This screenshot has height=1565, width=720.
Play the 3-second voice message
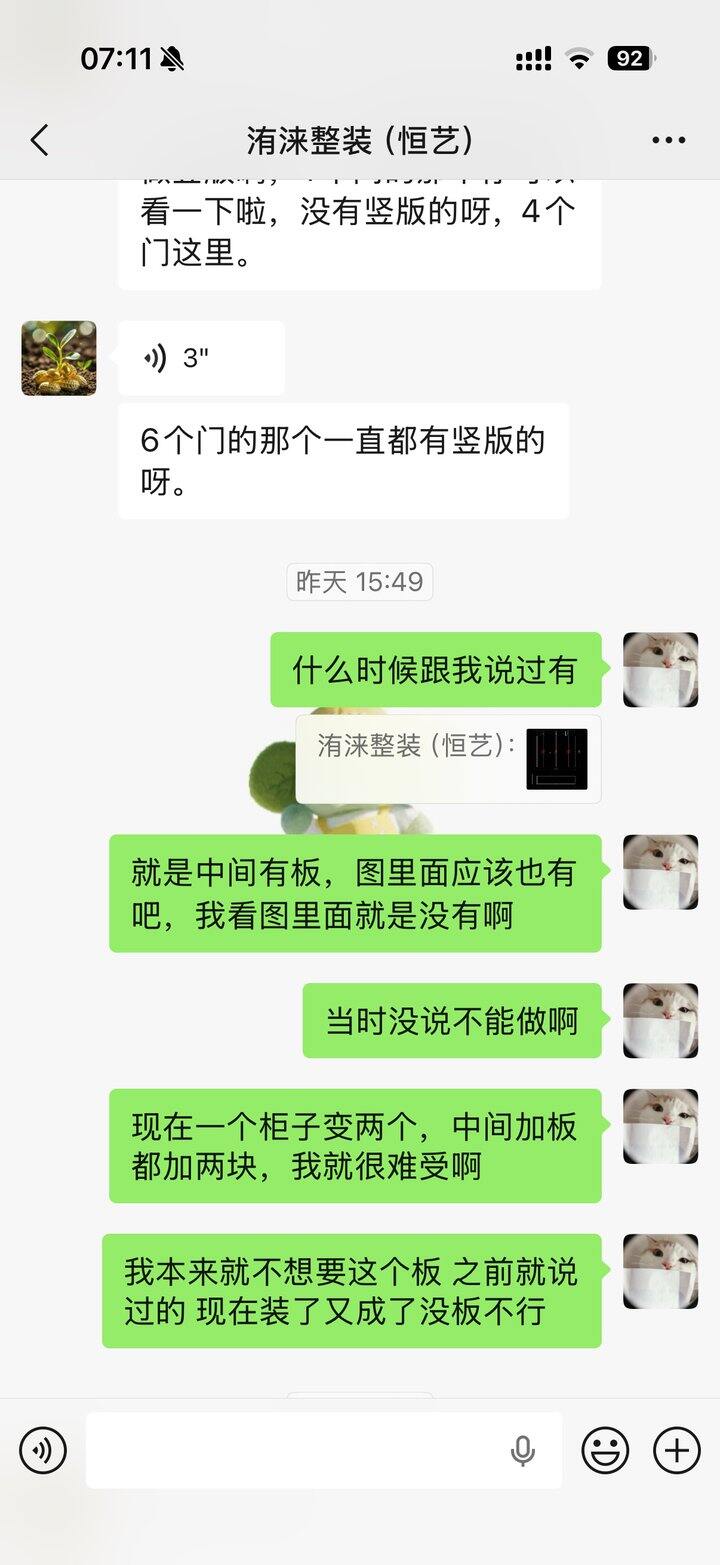coord(200,358)
